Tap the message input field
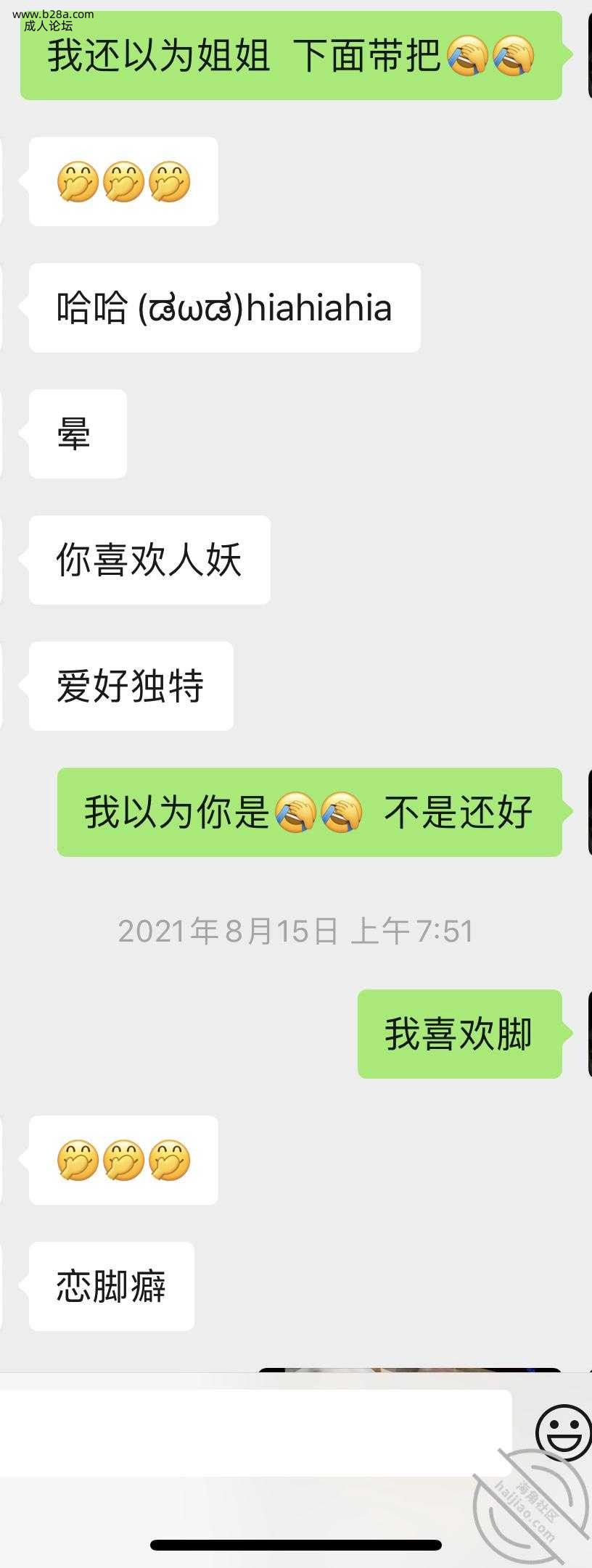The height and width of the screenshot is (1568, 592). [x=254, y=1433]
